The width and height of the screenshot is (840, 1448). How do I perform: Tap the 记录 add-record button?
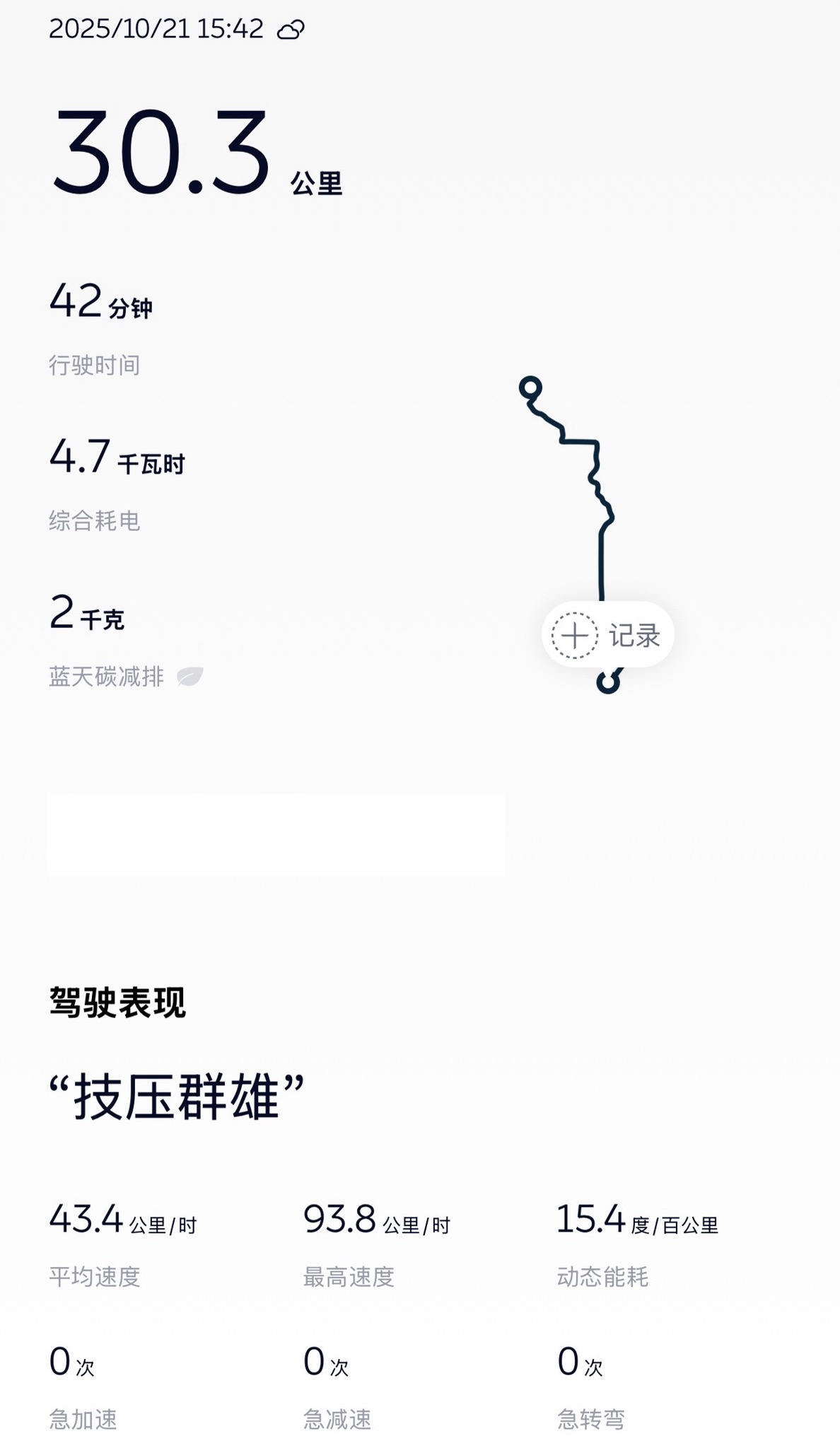[607, 635]
